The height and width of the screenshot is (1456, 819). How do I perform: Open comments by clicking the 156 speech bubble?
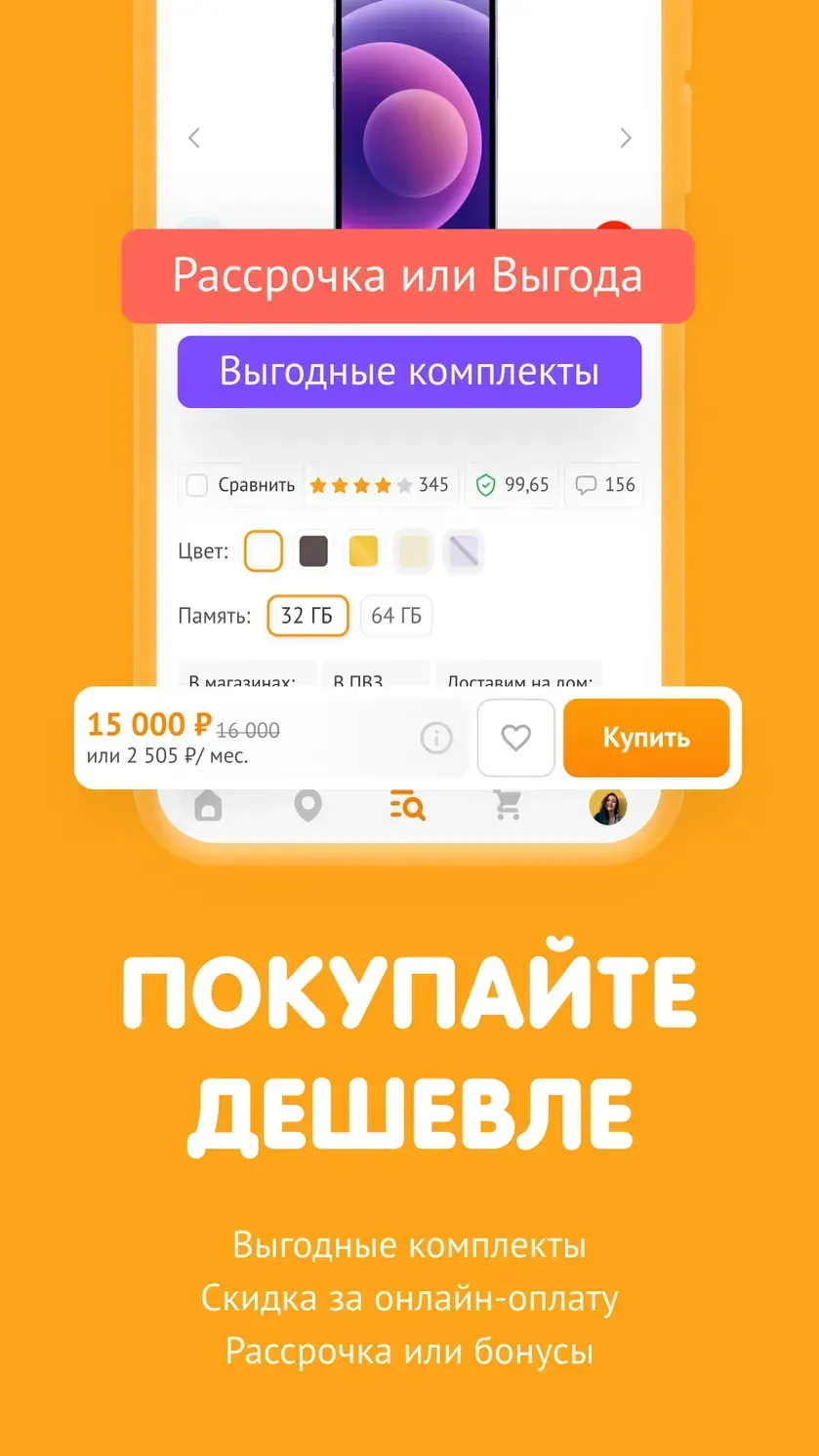click(603, 485)
